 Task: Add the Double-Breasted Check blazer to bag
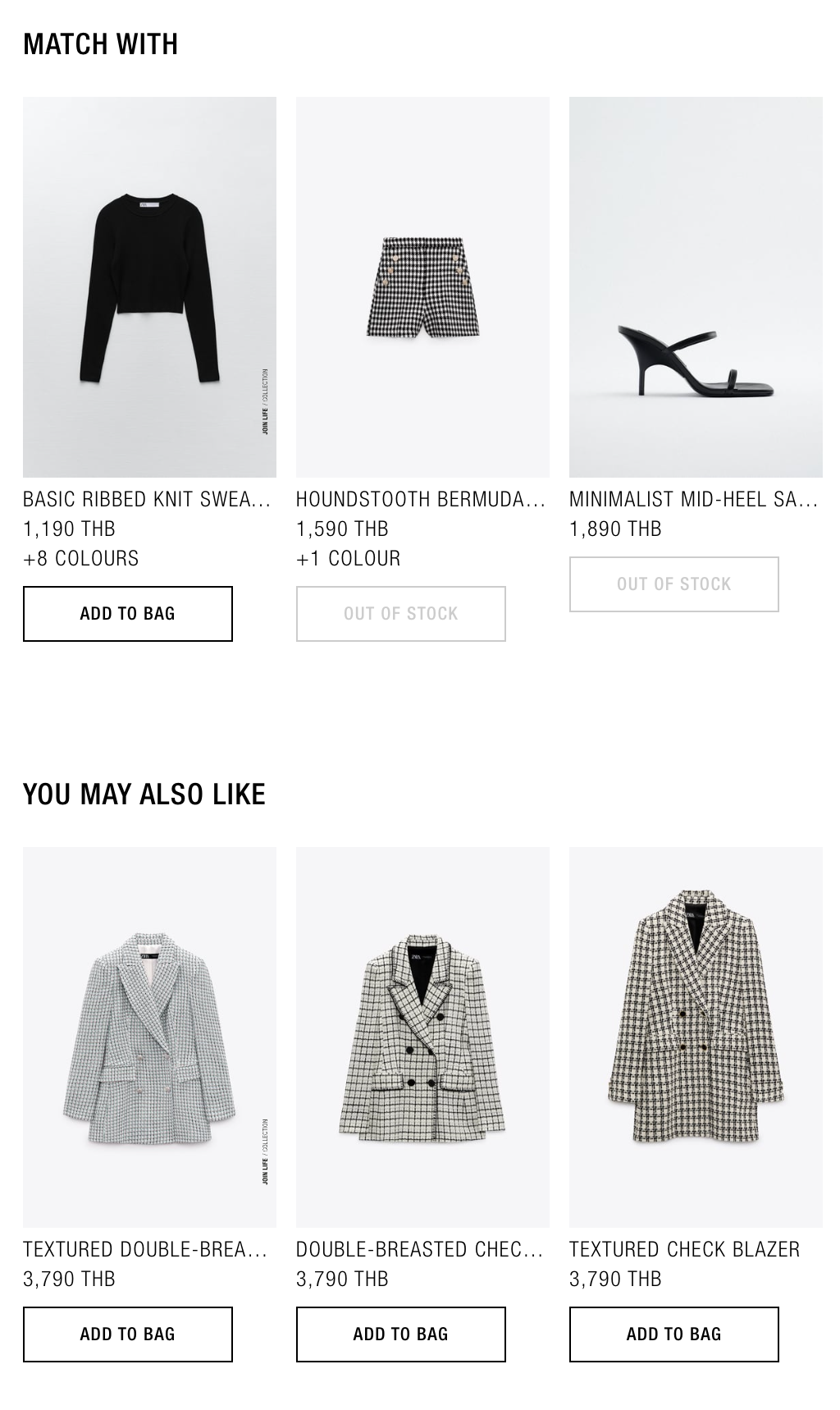(400, 1334)
